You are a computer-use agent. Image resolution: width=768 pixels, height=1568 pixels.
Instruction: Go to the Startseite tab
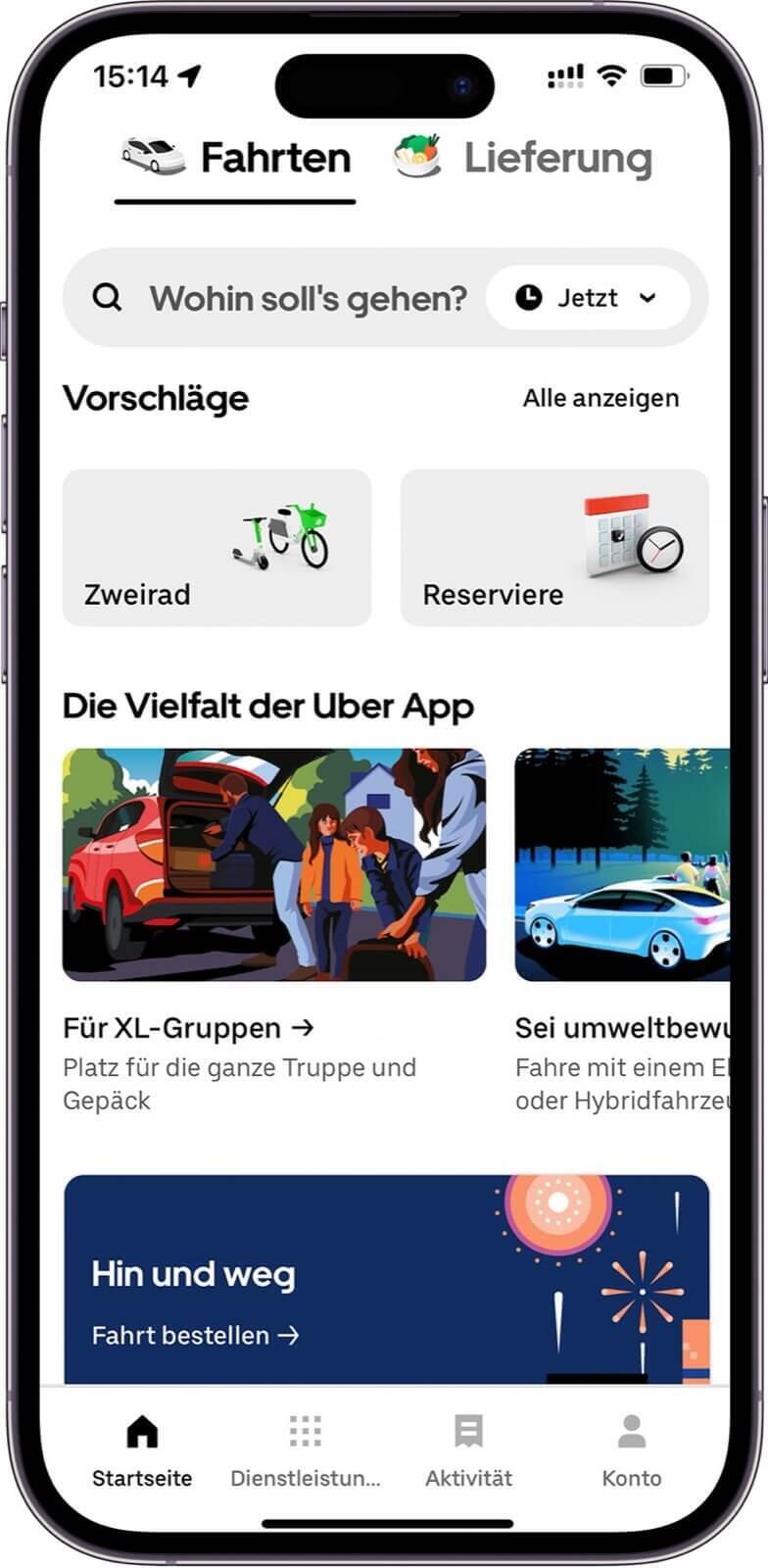coord(142,1451)
